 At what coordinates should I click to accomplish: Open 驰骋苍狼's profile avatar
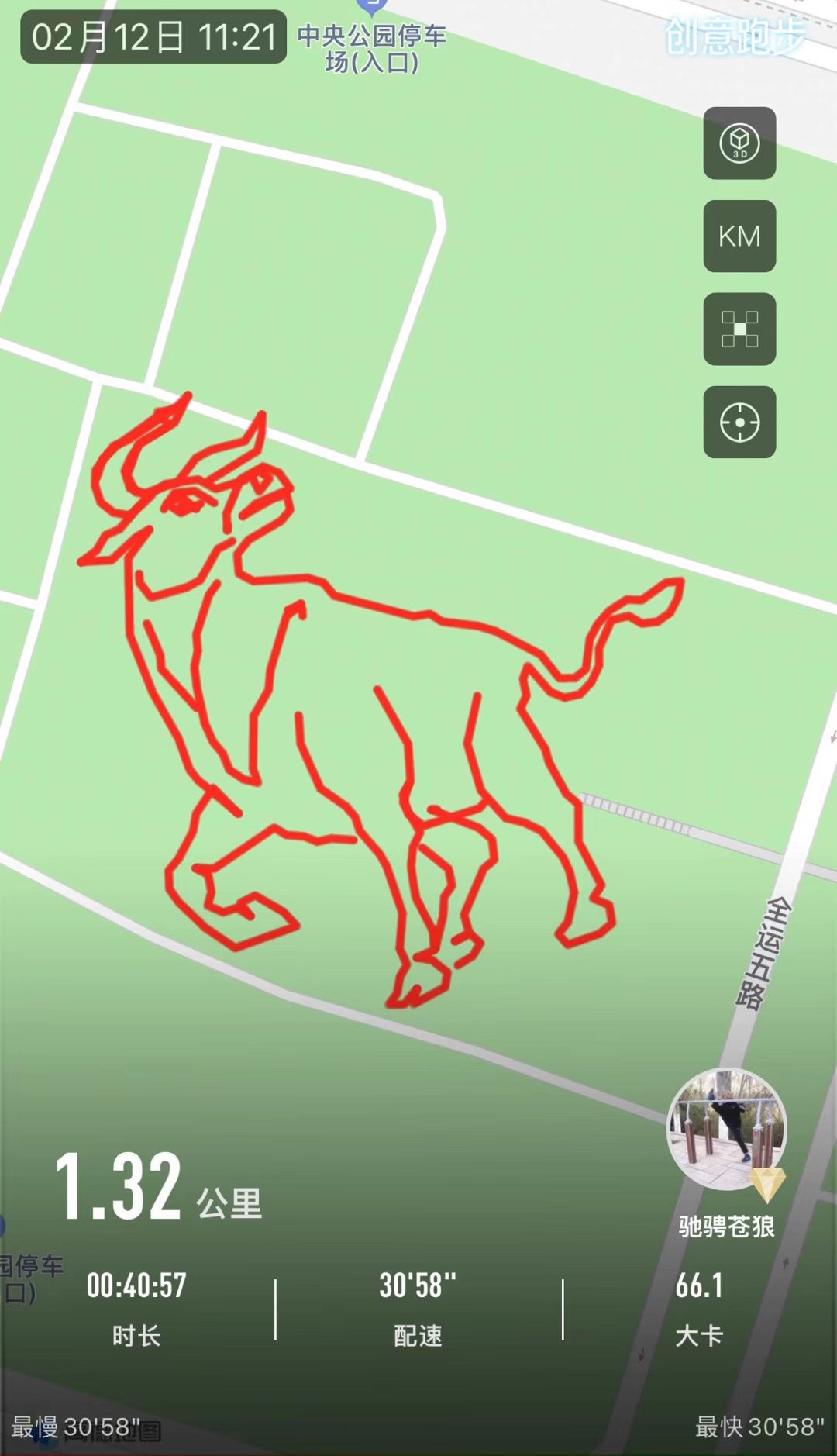point(726,1129)
